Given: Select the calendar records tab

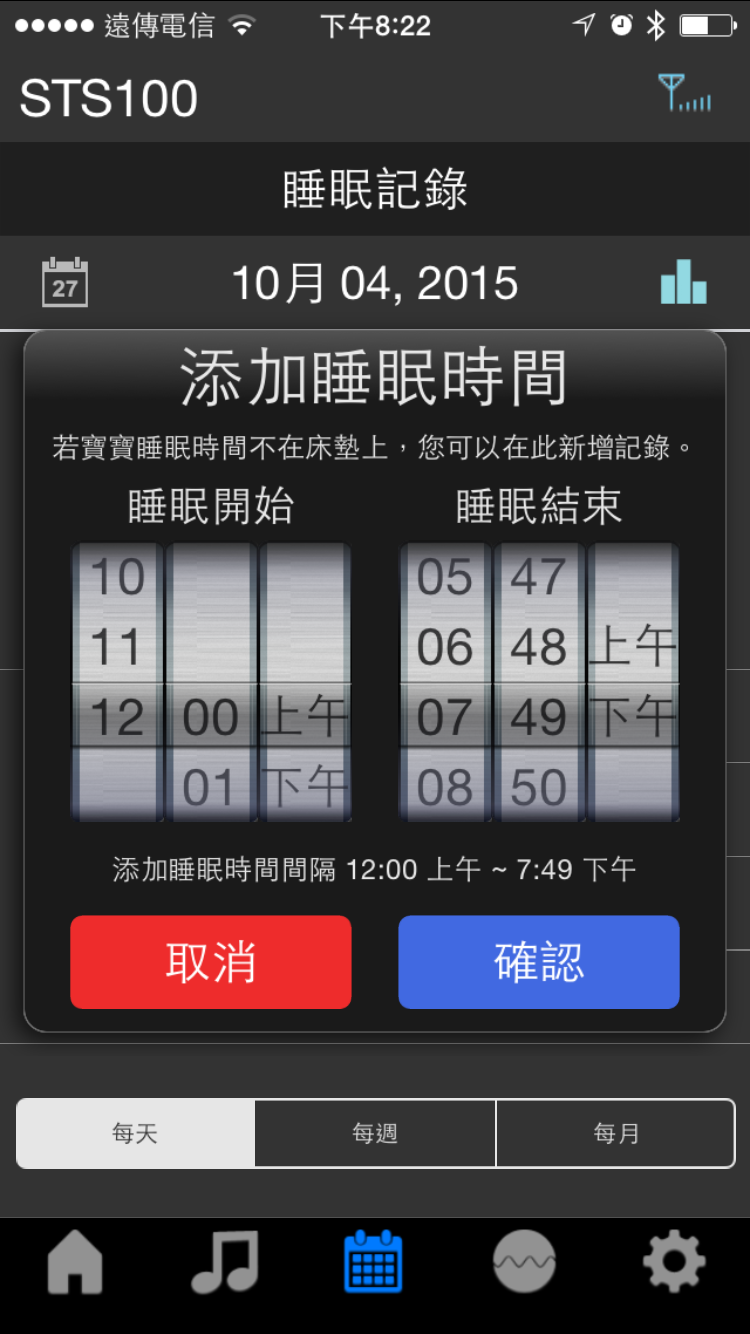Looking at the screenshot, I should pos(373,1261).
